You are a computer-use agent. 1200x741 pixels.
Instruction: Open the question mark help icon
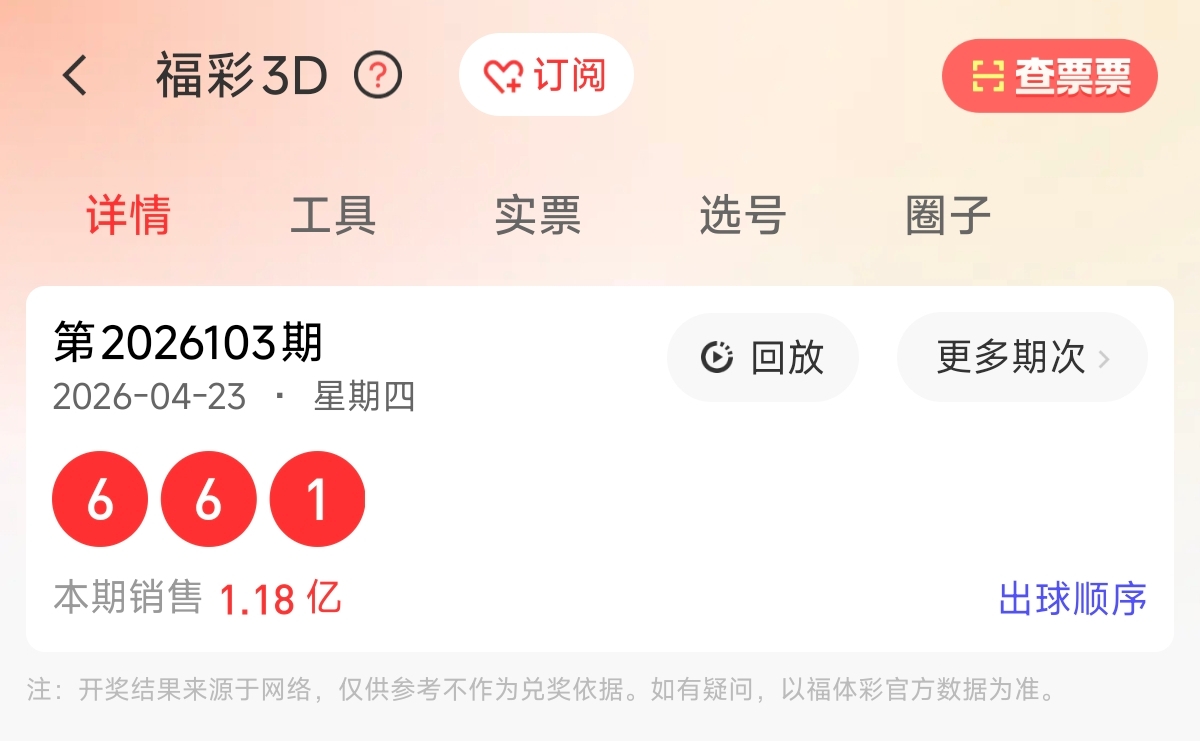coord(379,75)
